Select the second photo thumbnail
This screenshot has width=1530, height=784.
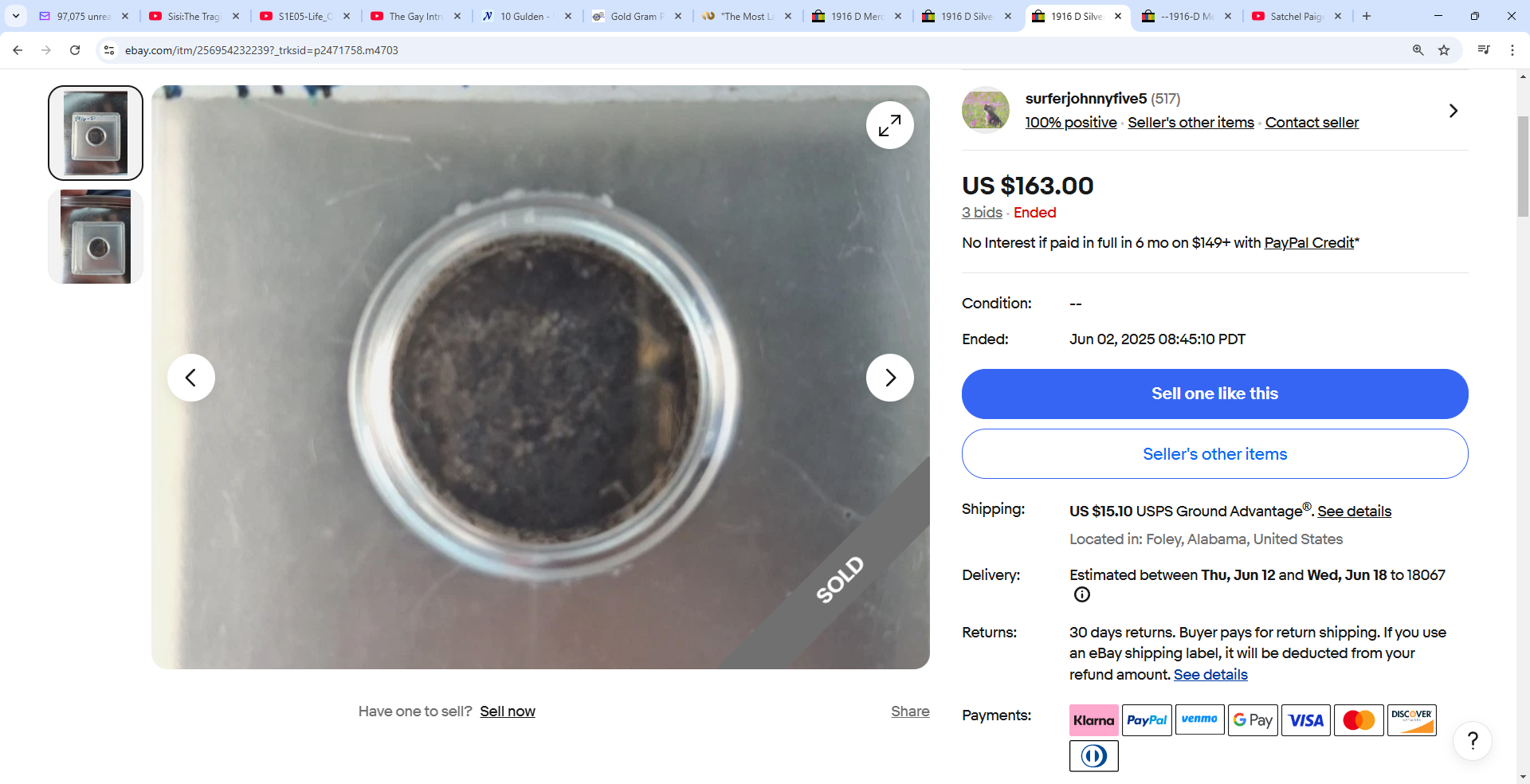point(96,237)
